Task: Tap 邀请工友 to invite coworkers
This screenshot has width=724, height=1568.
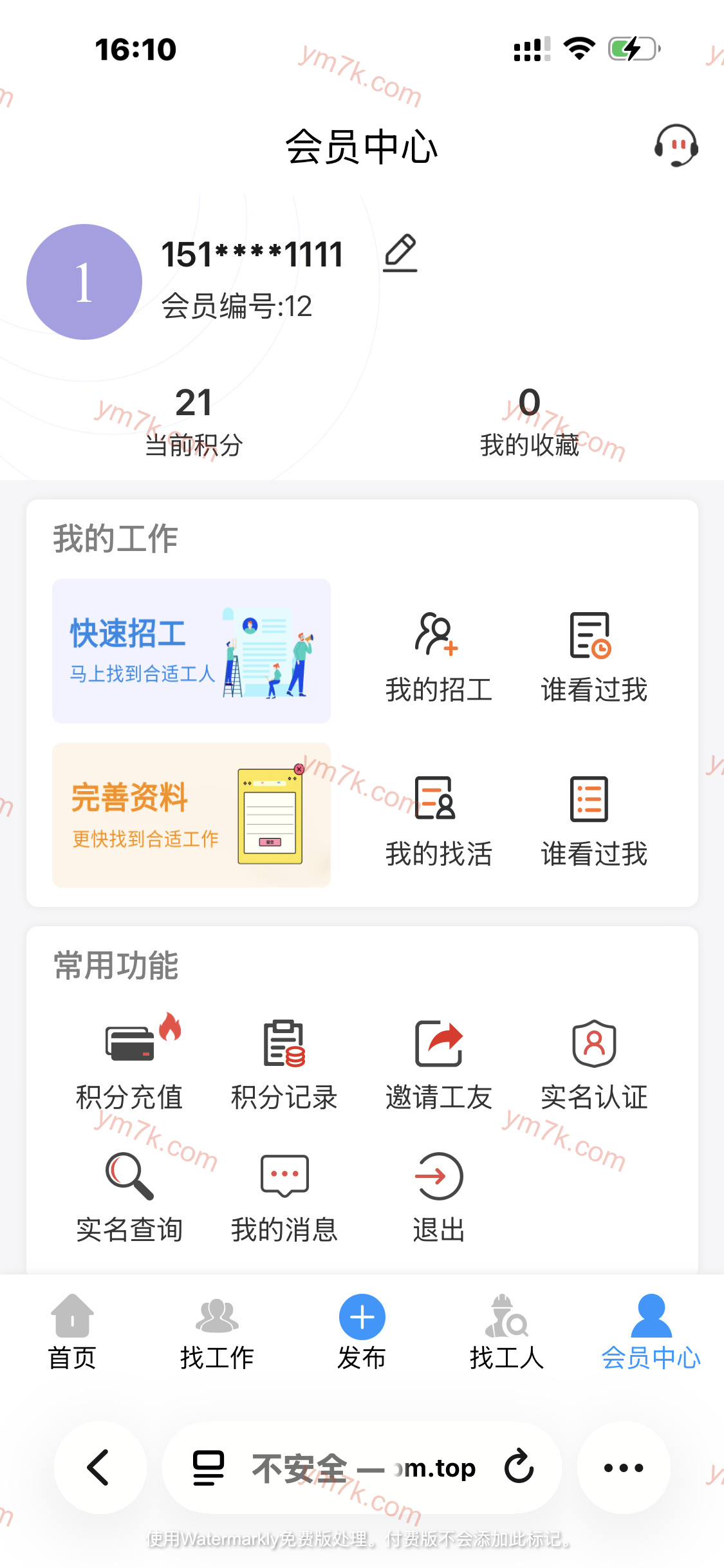Action: click(x=438, y=1062)
